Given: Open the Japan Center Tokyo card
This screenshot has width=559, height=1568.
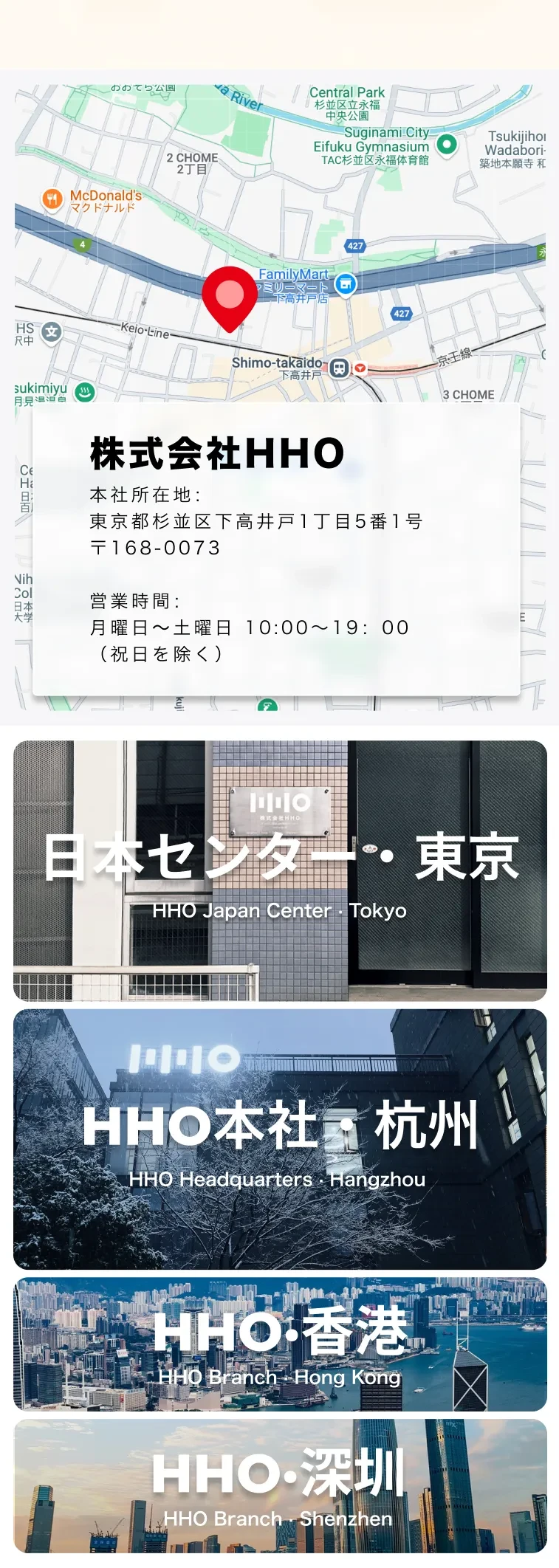Looking at the screenshot, I should point(280,871).
